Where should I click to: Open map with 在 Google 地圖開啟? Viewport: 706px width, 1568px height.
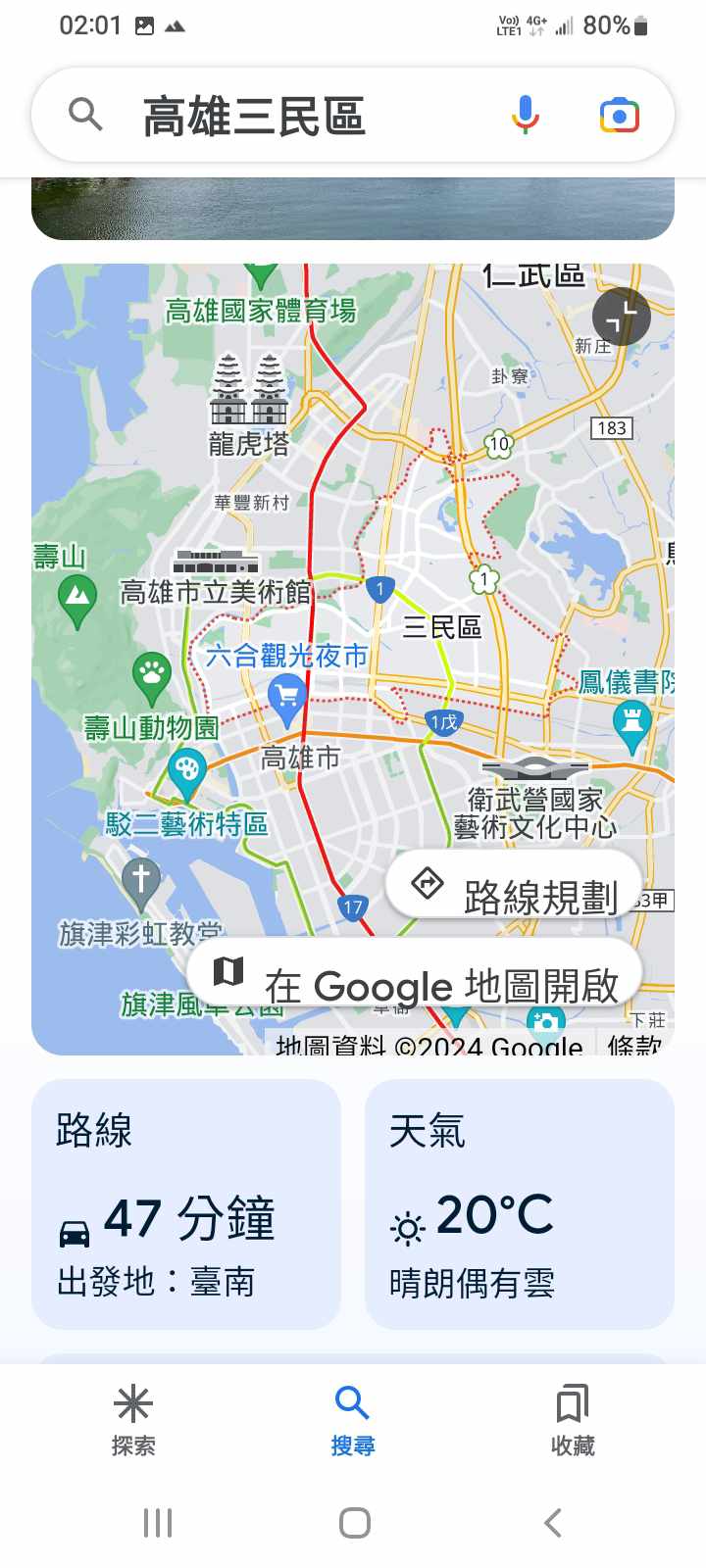pos(415,977)
